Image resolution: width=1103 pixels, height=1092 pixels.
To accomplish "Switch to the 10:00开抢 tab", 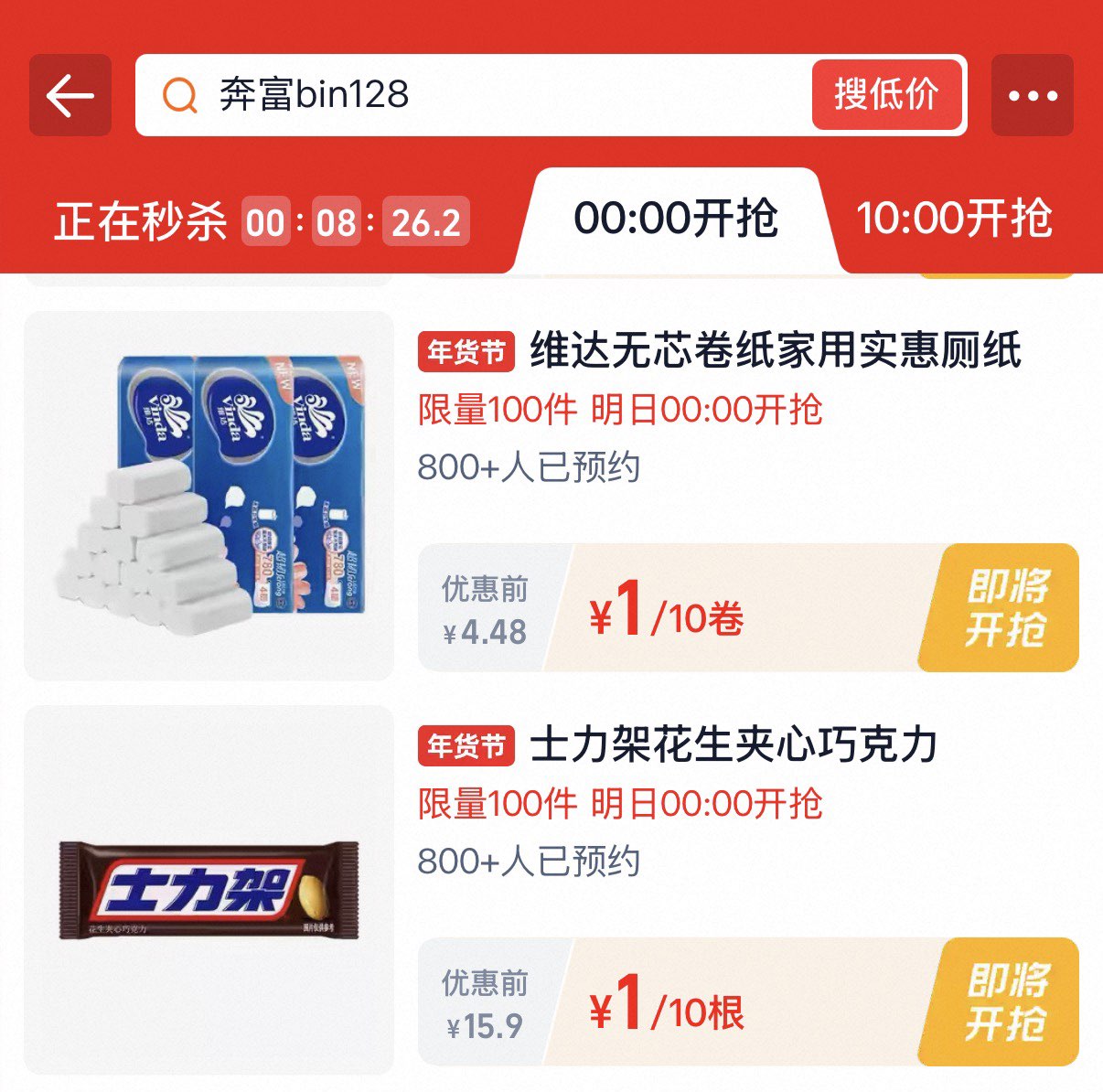I will point(954,219).
